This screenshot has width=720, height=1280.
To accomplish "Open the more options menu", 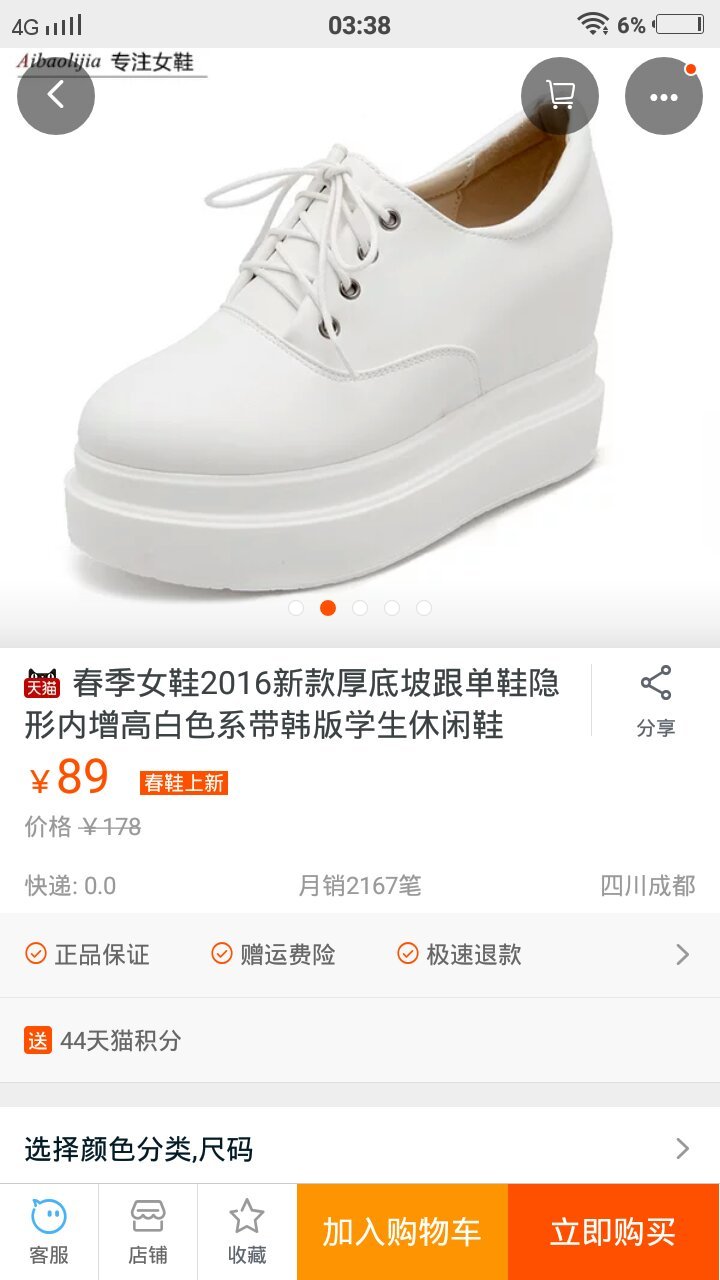I will [x=664, y=96].
